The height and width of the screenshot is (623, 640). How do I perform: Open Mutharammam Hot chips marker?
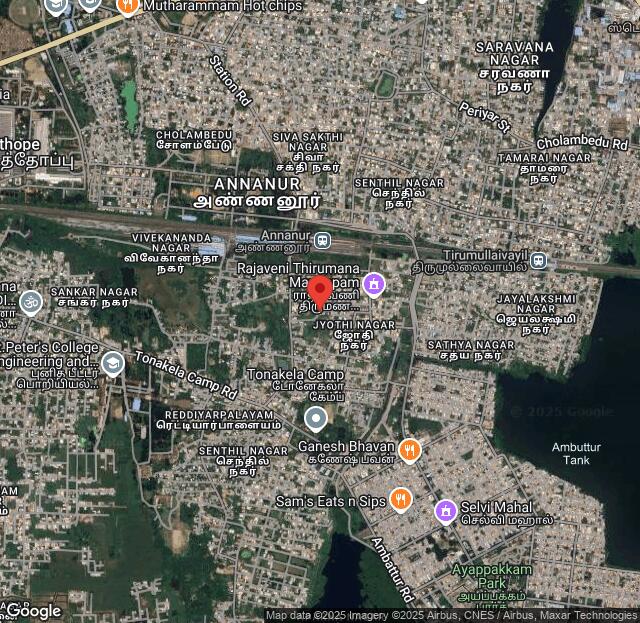(x=127, y=6)
